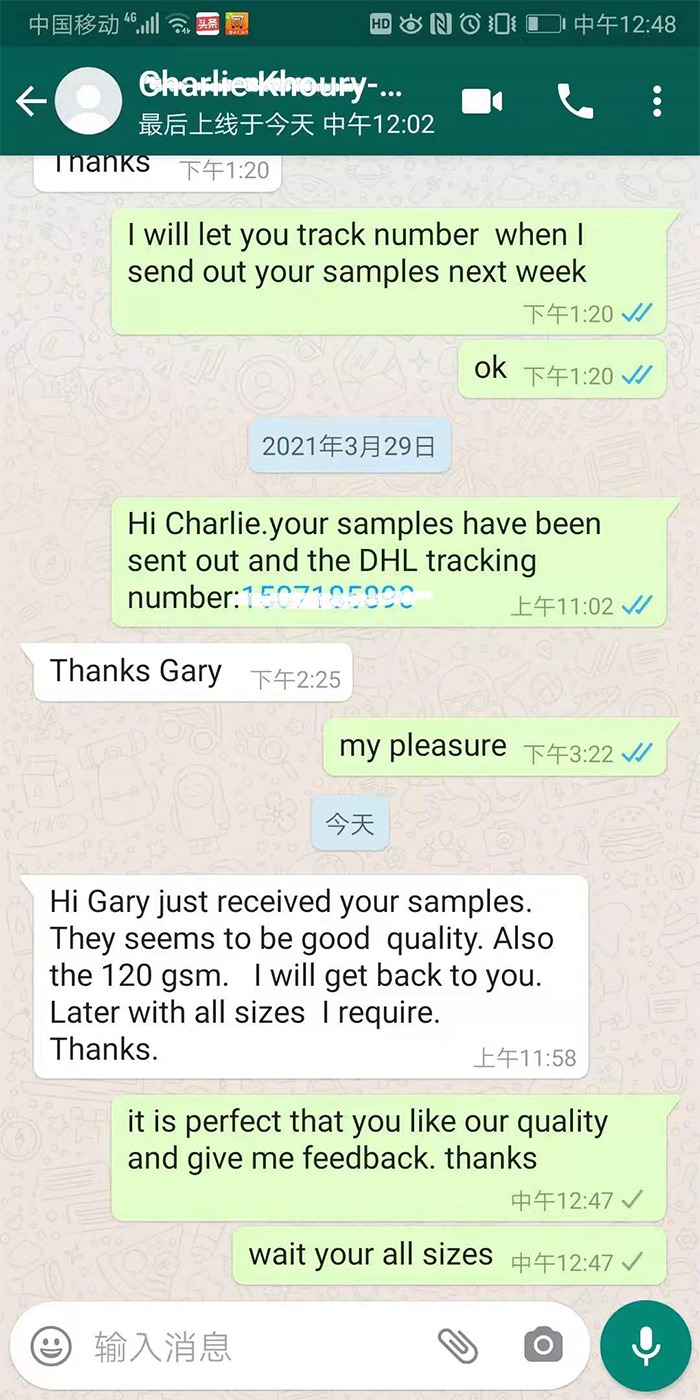Attach a file with the paperclip
700x1400 pixels.
[x=458, y=1346]
